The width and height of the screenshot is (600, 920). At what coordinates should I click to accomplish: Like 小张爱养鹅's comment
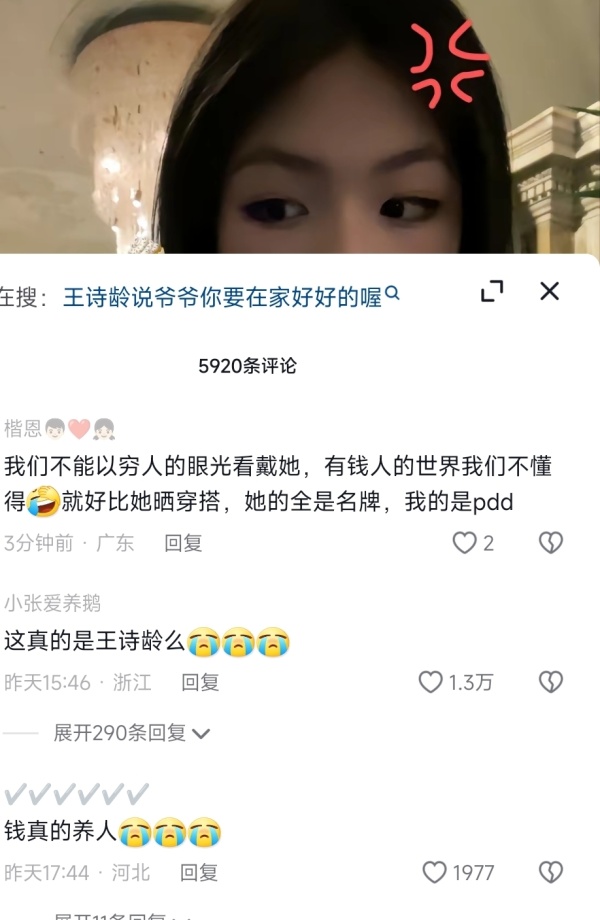(x=431, y=683)
